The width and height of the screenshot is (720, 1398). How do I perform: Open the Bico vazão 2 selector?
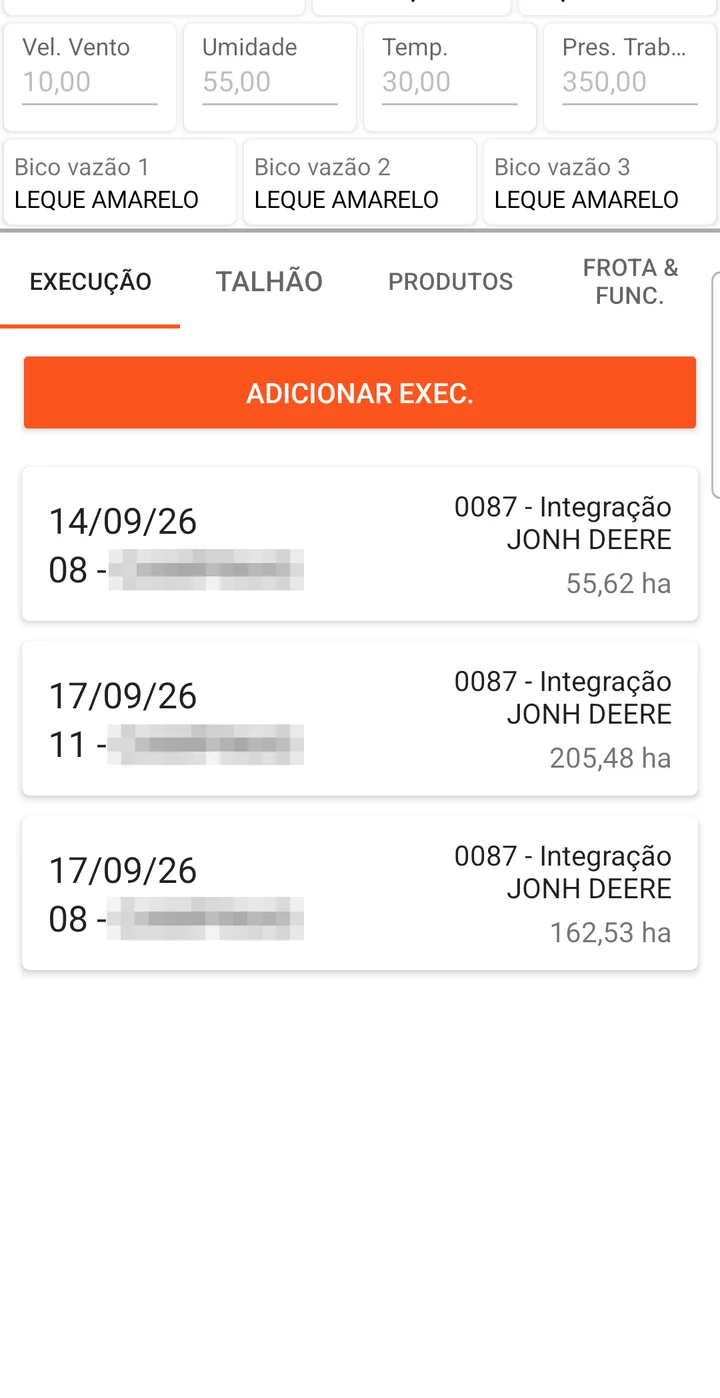360,182
